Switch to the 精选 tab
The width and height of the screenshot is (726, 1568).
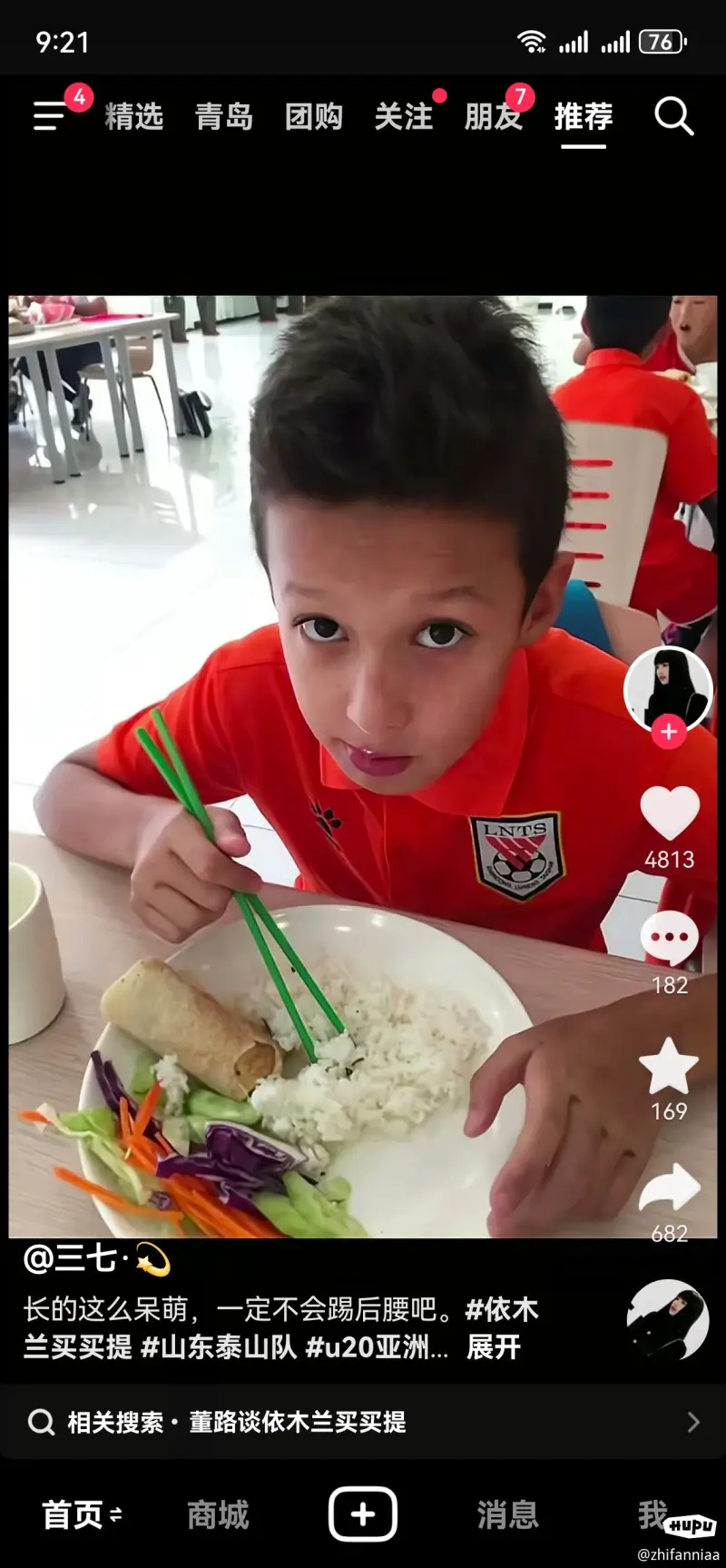[x=134, y=116]
